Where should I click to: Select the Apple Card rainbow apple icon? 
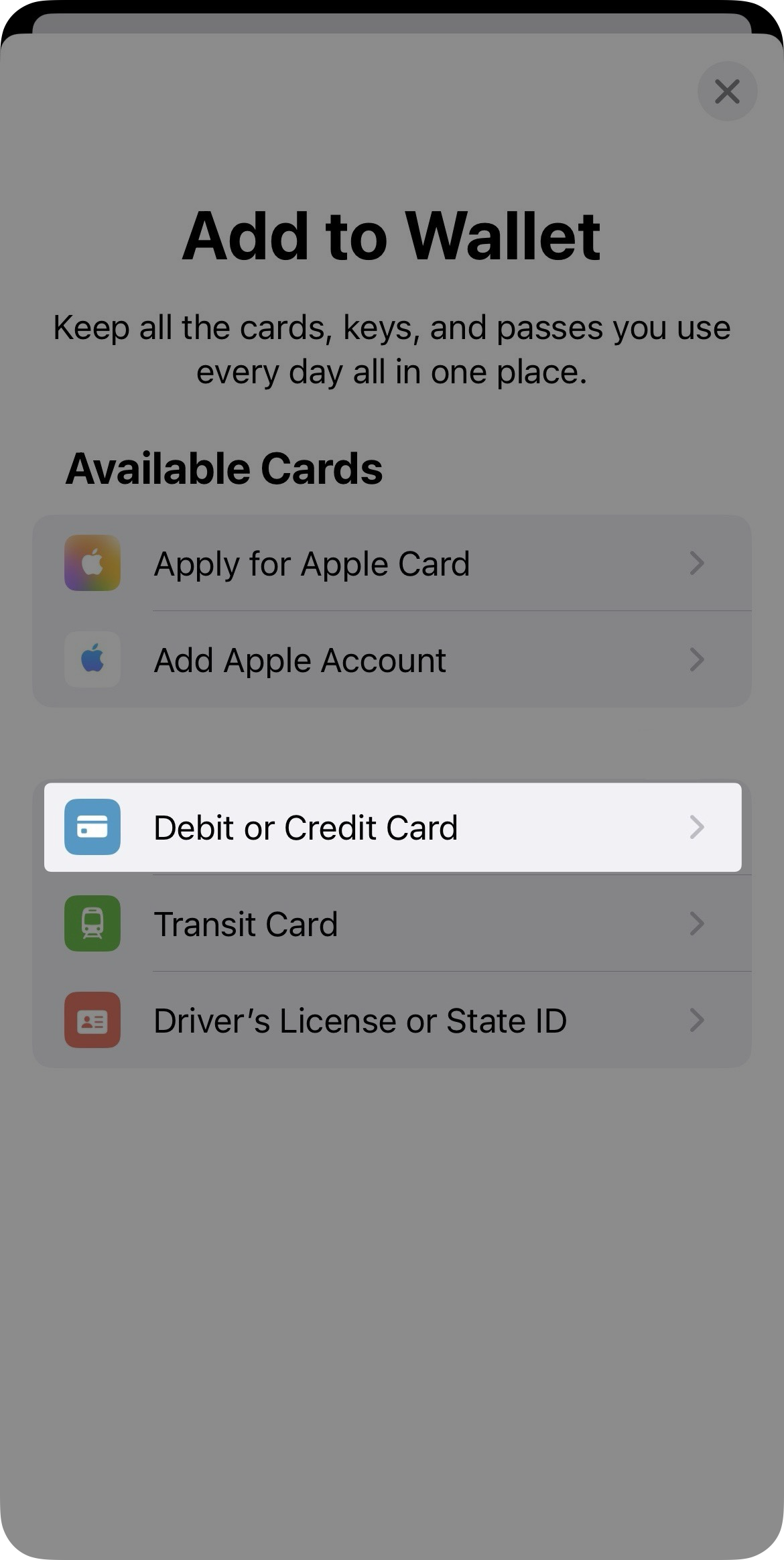pos(92,563)
